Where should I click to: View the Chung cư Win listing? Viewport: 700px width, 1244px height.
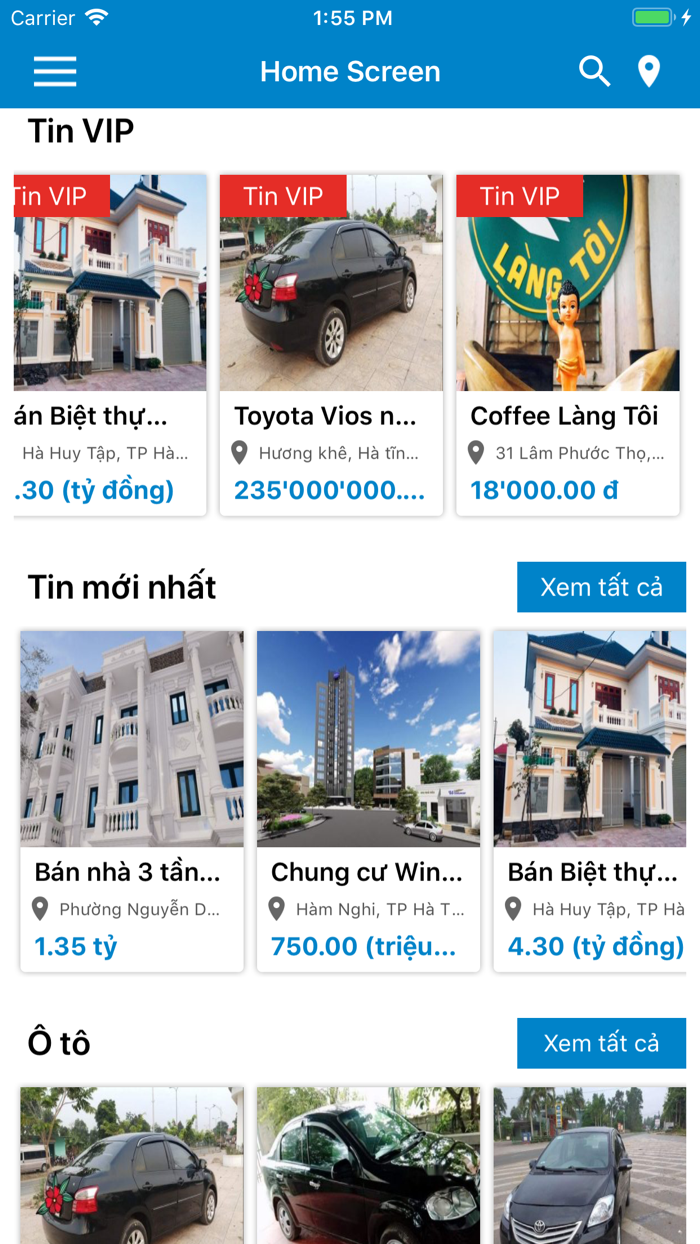point(368,800)
